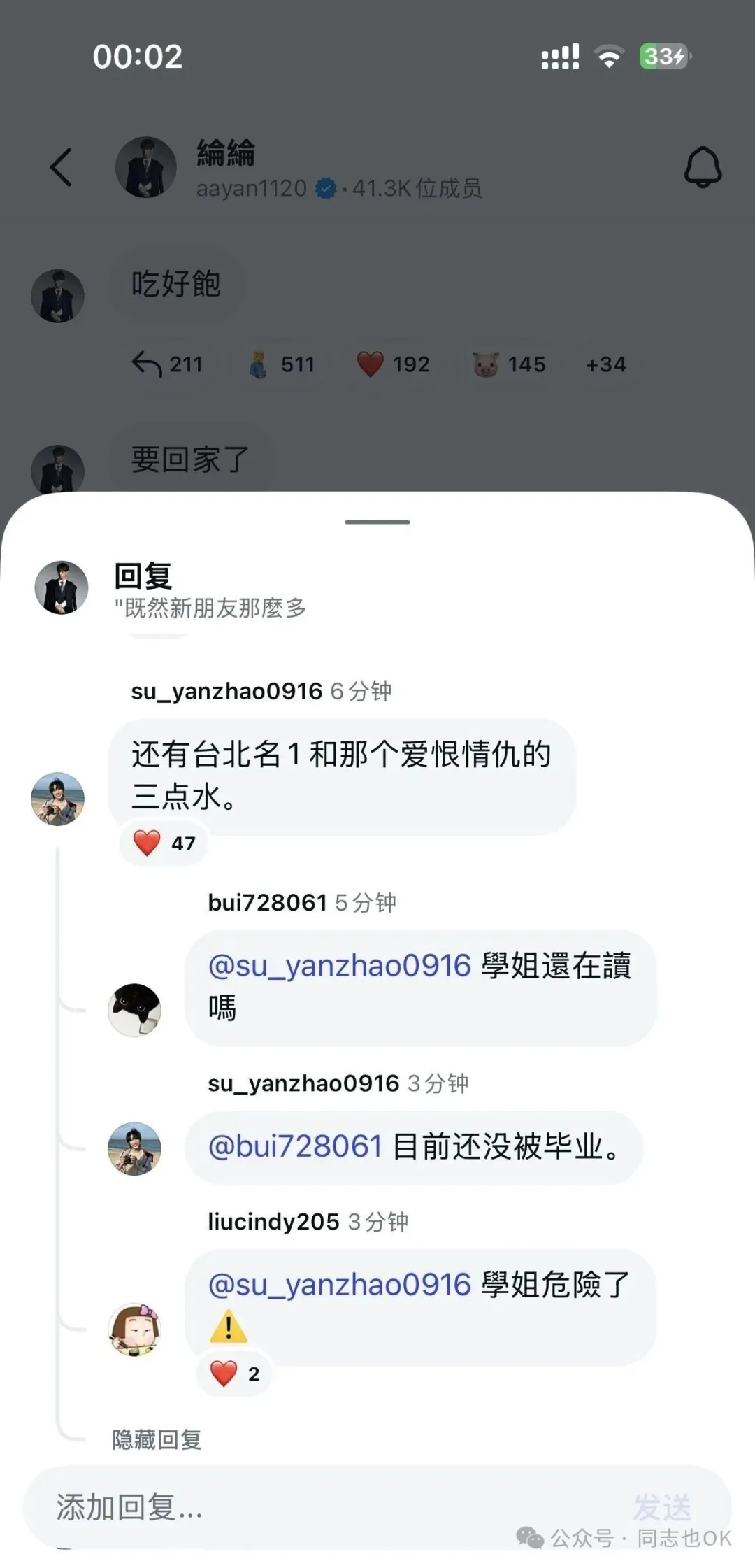View bui728061's profile avatar
The height and width of the screenshot is (1568, 755).
[x=135, y=1010]
